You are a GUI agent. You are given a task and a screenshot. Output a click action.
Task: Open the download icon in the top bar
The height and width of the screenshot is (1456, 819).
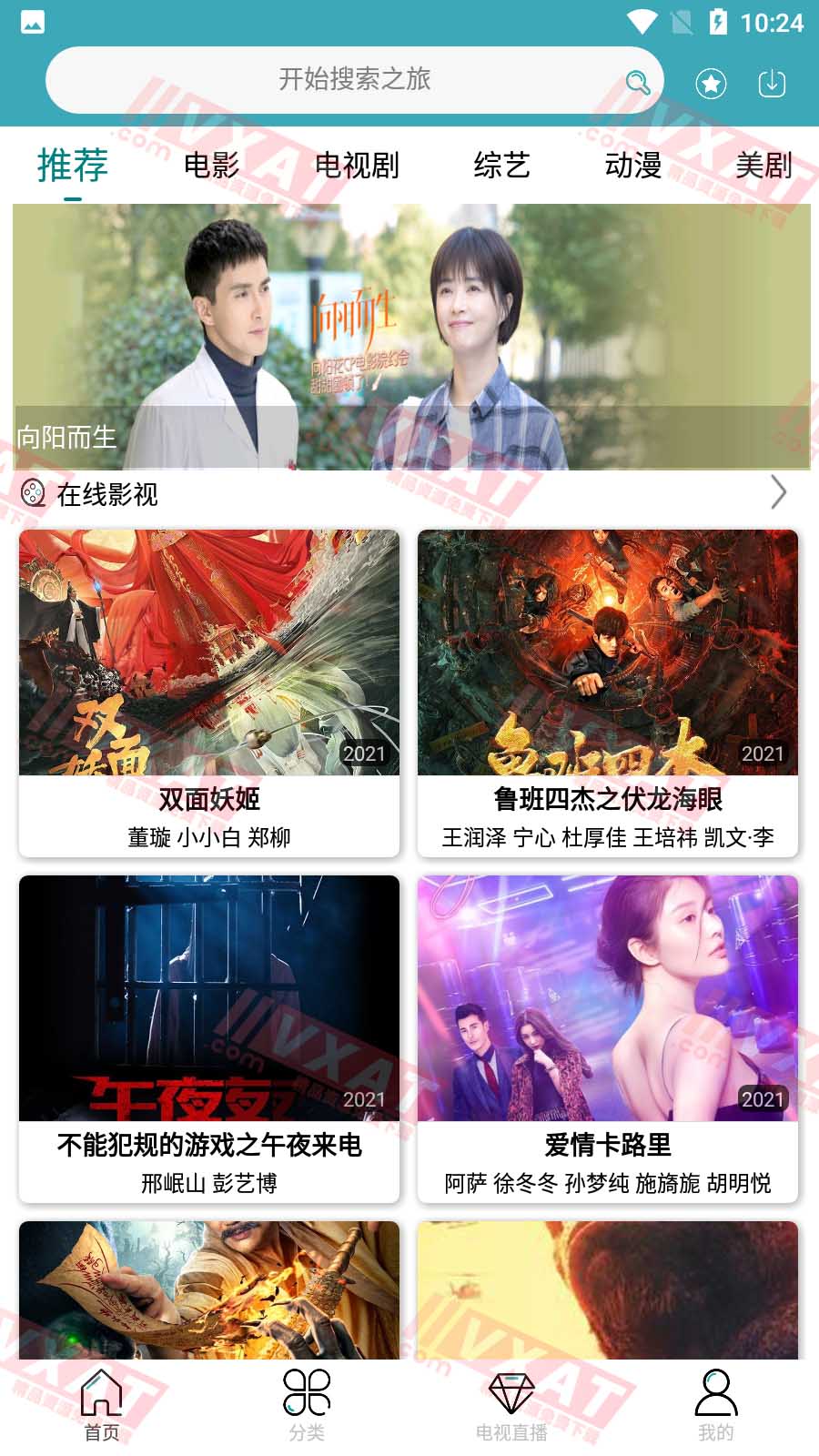773,83
